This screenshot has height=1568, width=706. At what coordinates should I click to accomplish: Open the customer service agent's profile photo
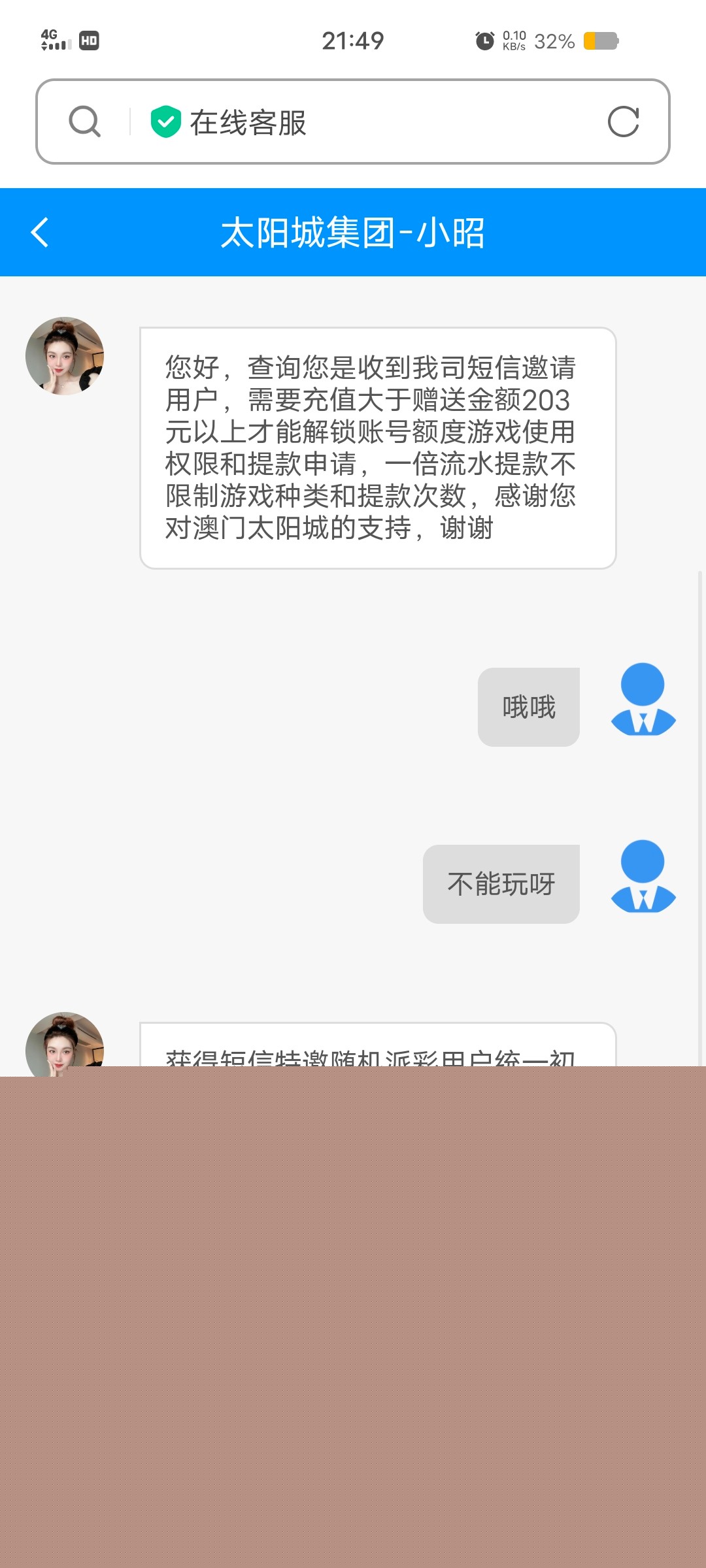pos(63,355)
